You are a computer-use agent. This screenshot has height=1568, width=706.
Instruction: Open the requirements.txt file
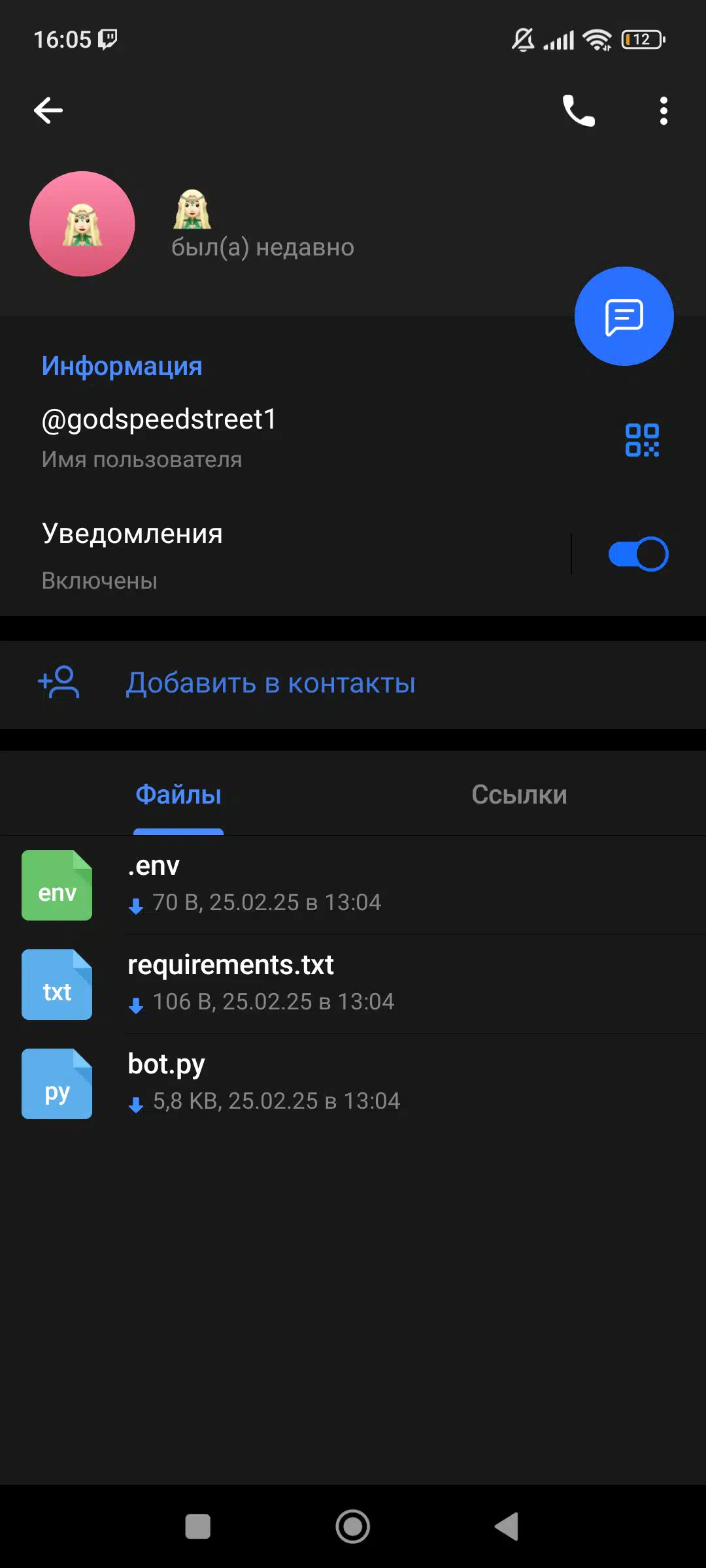click(x=353, y=984)
